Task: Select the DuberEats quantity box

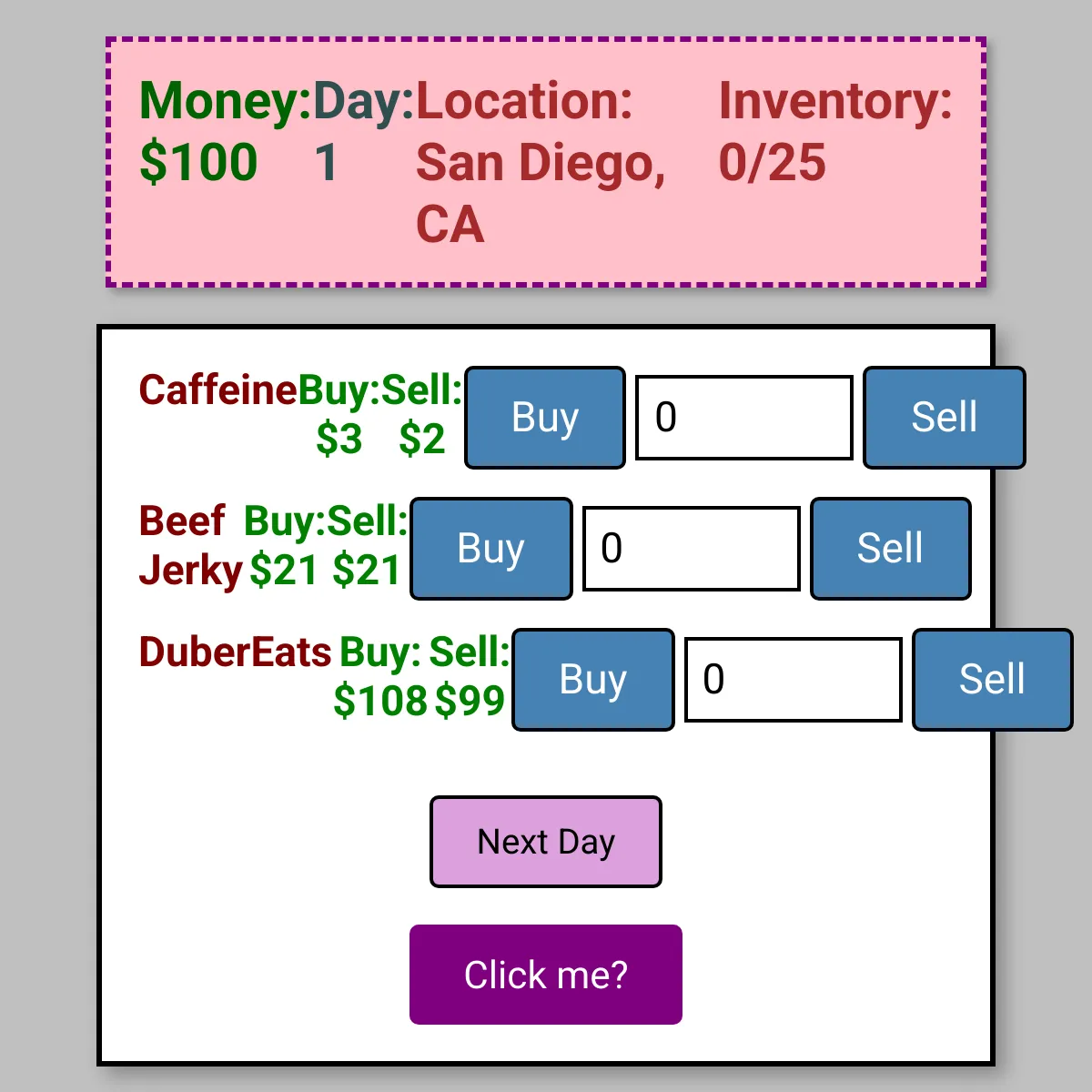Action: point(794,680)
